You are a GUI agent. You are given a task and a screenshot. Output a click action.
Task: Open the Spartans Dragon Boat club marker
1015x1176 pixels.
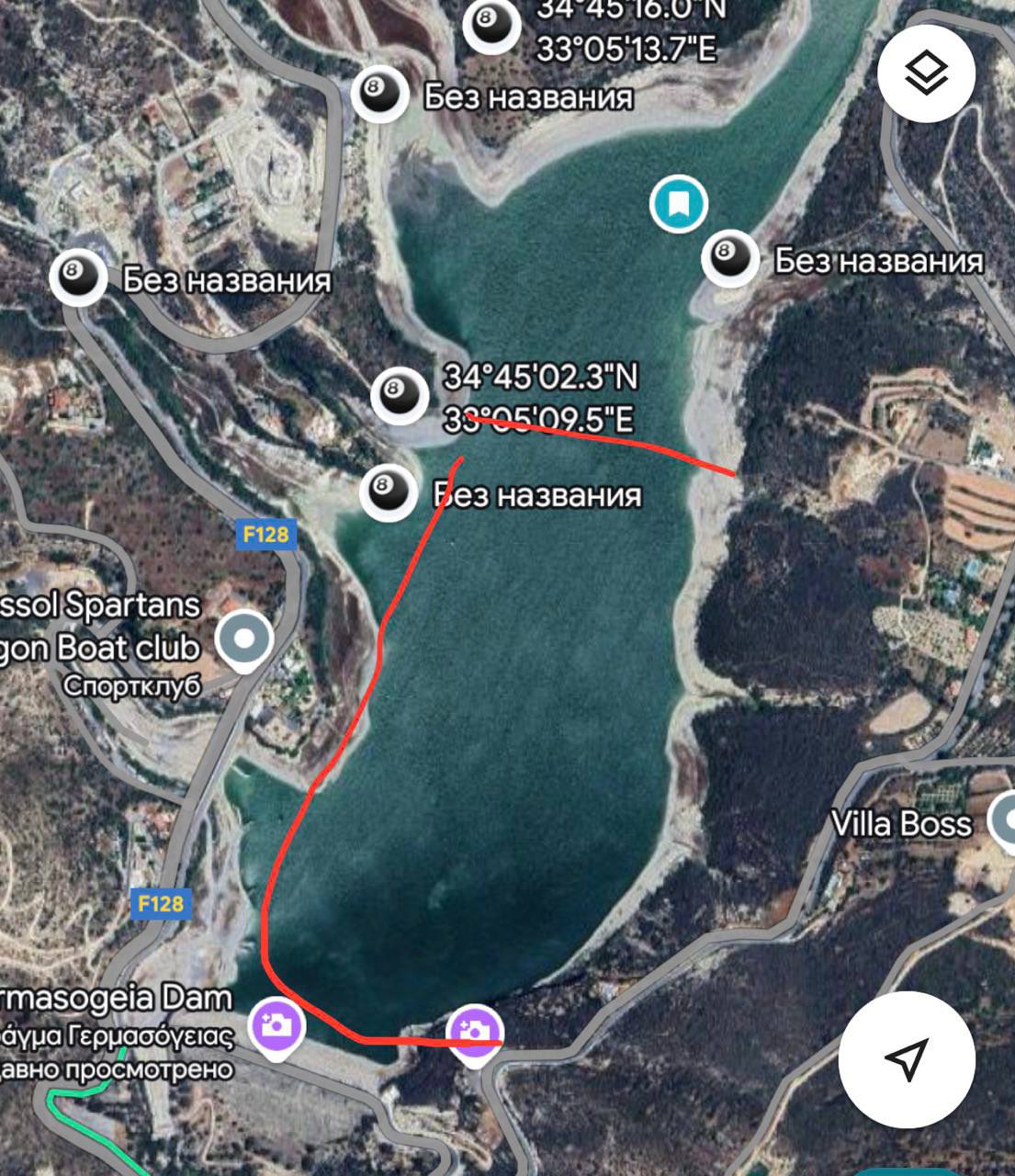[244, 639]
